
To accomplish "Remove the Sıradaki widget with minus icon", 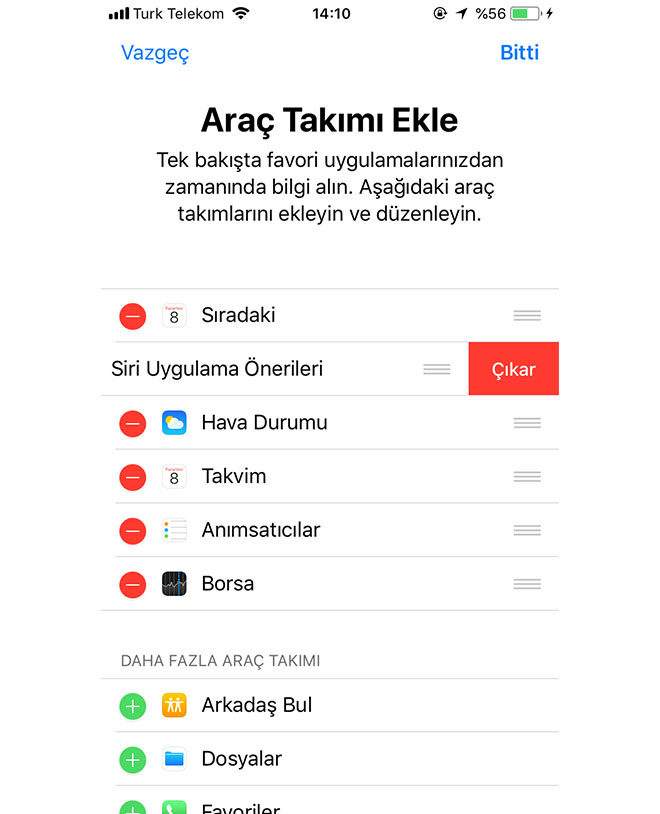I will pyautogui.click(x=132, y=316).
